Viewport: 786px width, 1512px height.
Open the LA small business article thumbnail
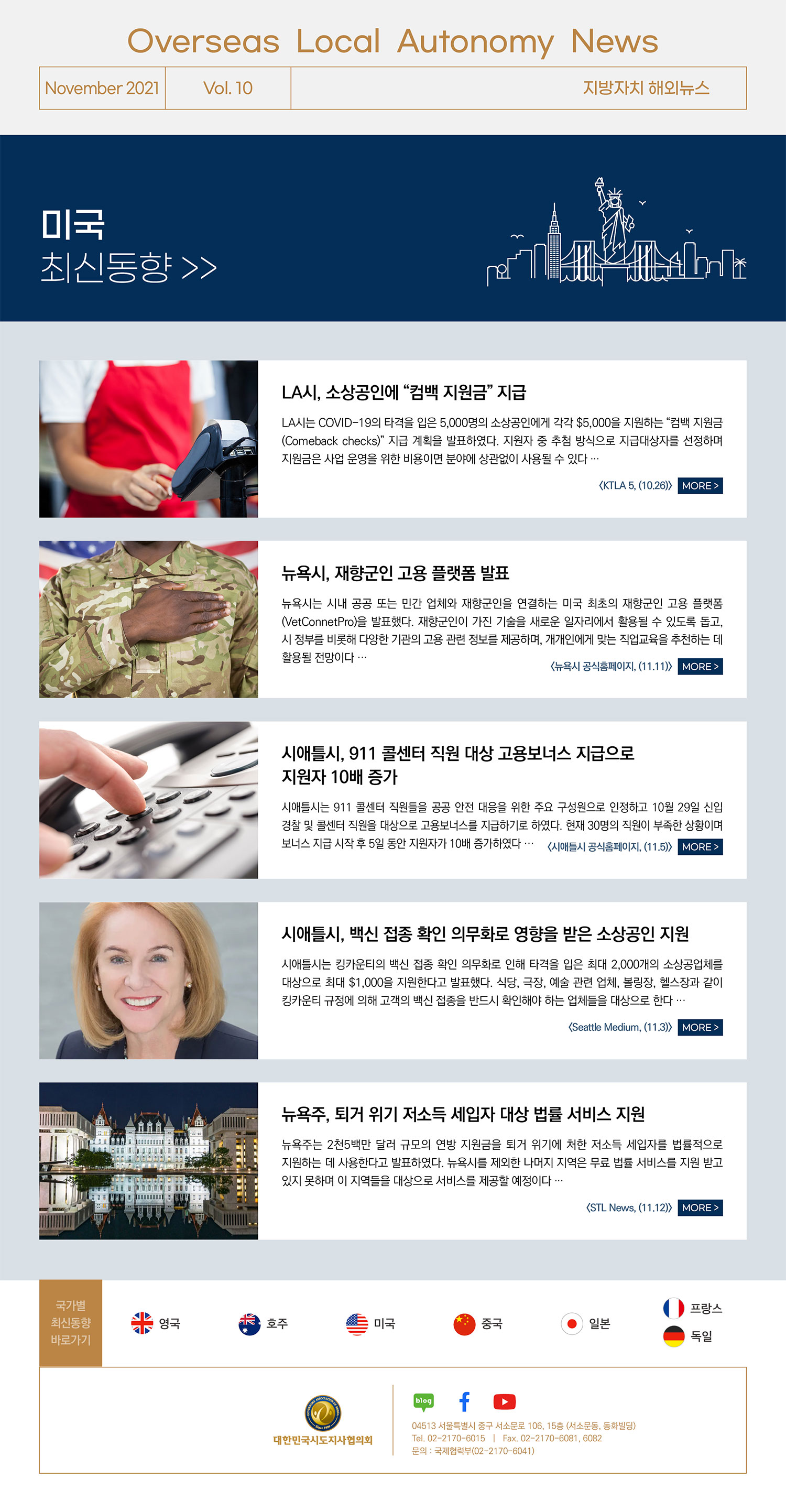pos(148,439)
